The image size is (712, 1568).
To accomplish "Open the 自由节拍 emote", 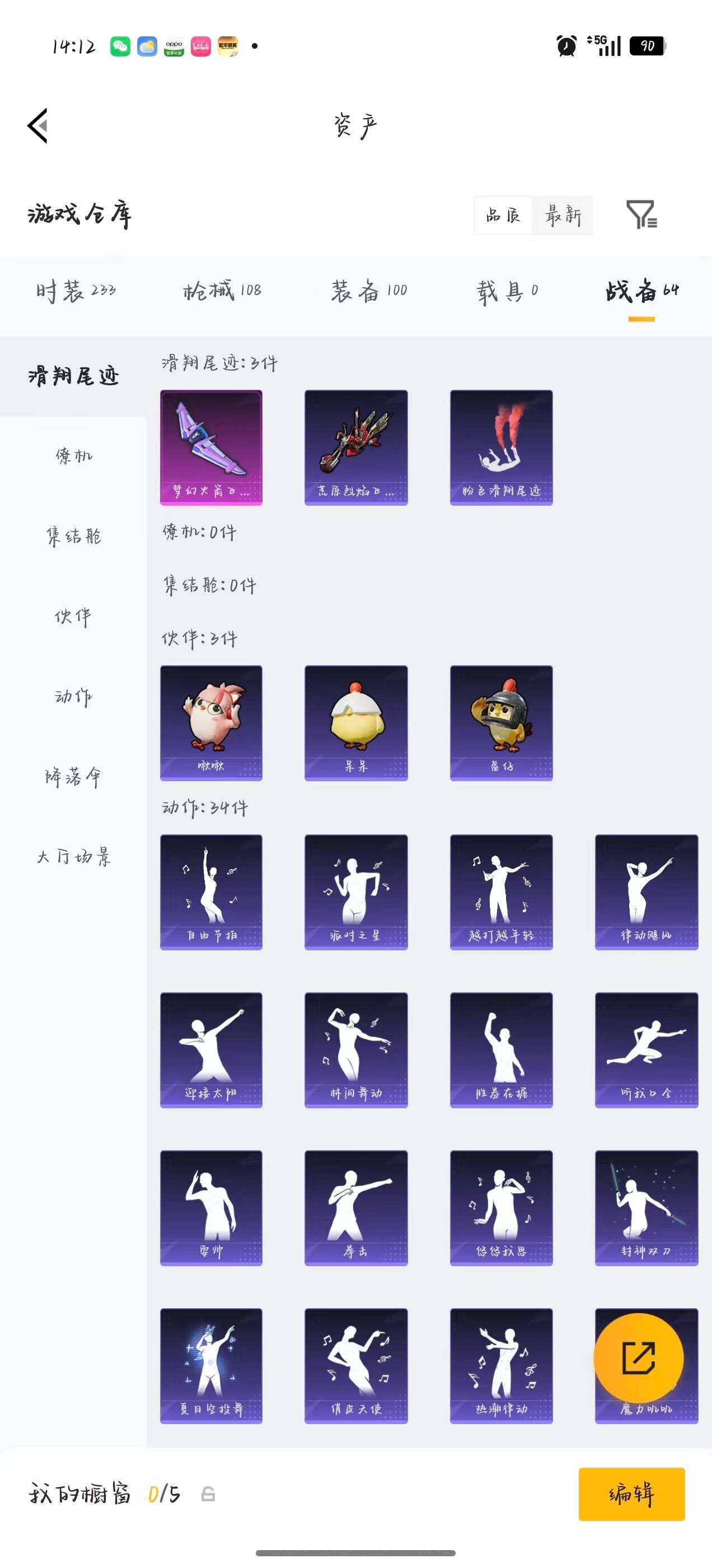I will pos(211,892).
